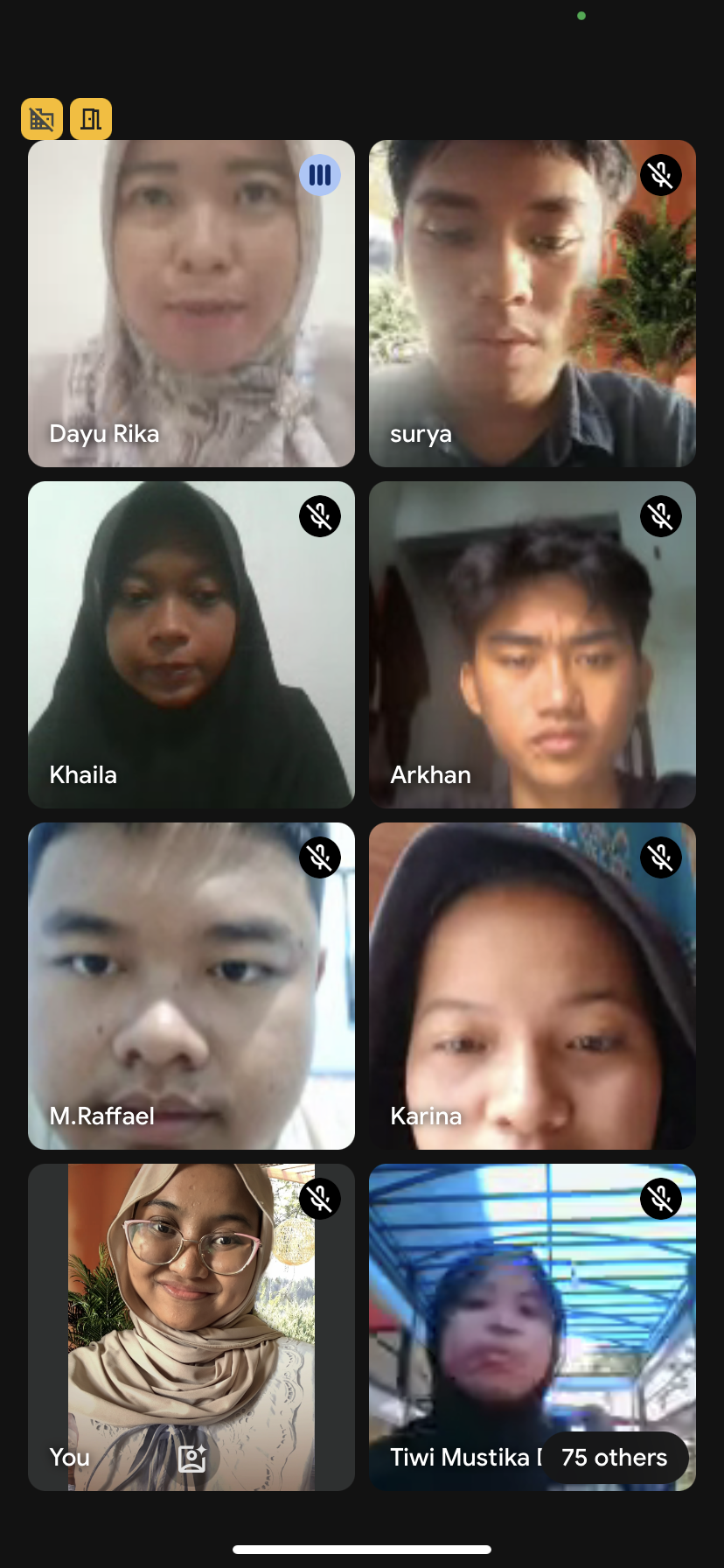The height and width of the screenshot is (1568, 724).
Task: Select Karina's video tile
Action: (x=532, y=985)
